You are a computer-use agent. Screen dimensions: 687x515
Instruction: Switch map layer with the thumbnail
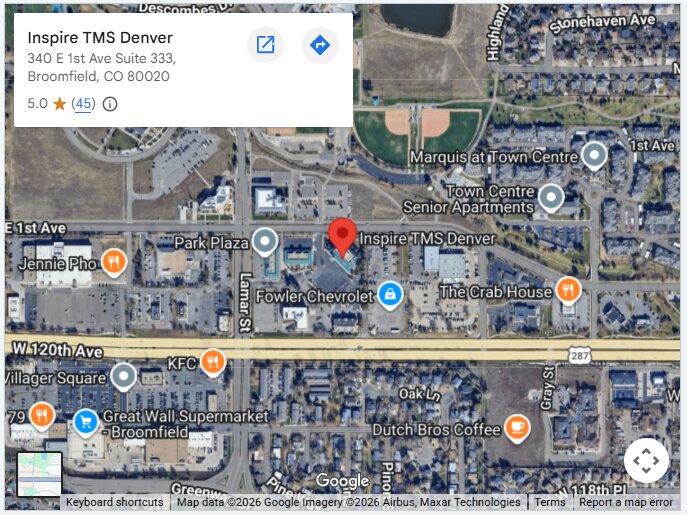(x=40, y=474)
